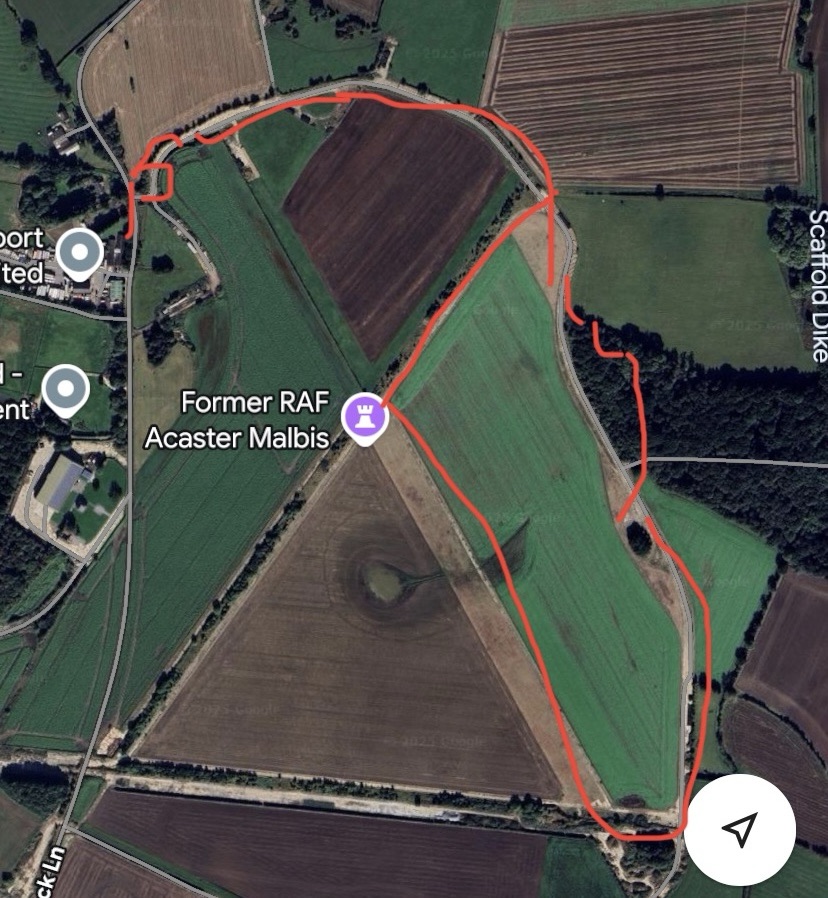Image resolution: width=828 pixels, height=898 pixels.
Task: Tap the Former RAF Acaster Malbis marker
Action: tap(365, 416)
